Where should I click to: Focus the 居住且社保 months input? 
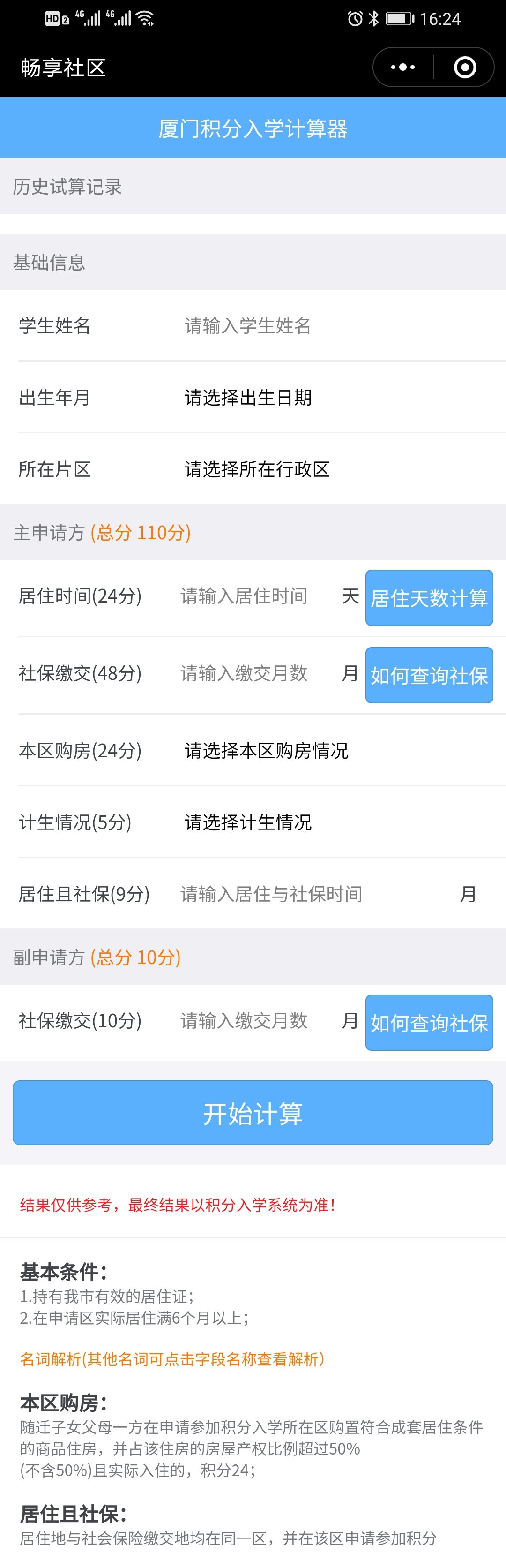[x=304, y=894]
